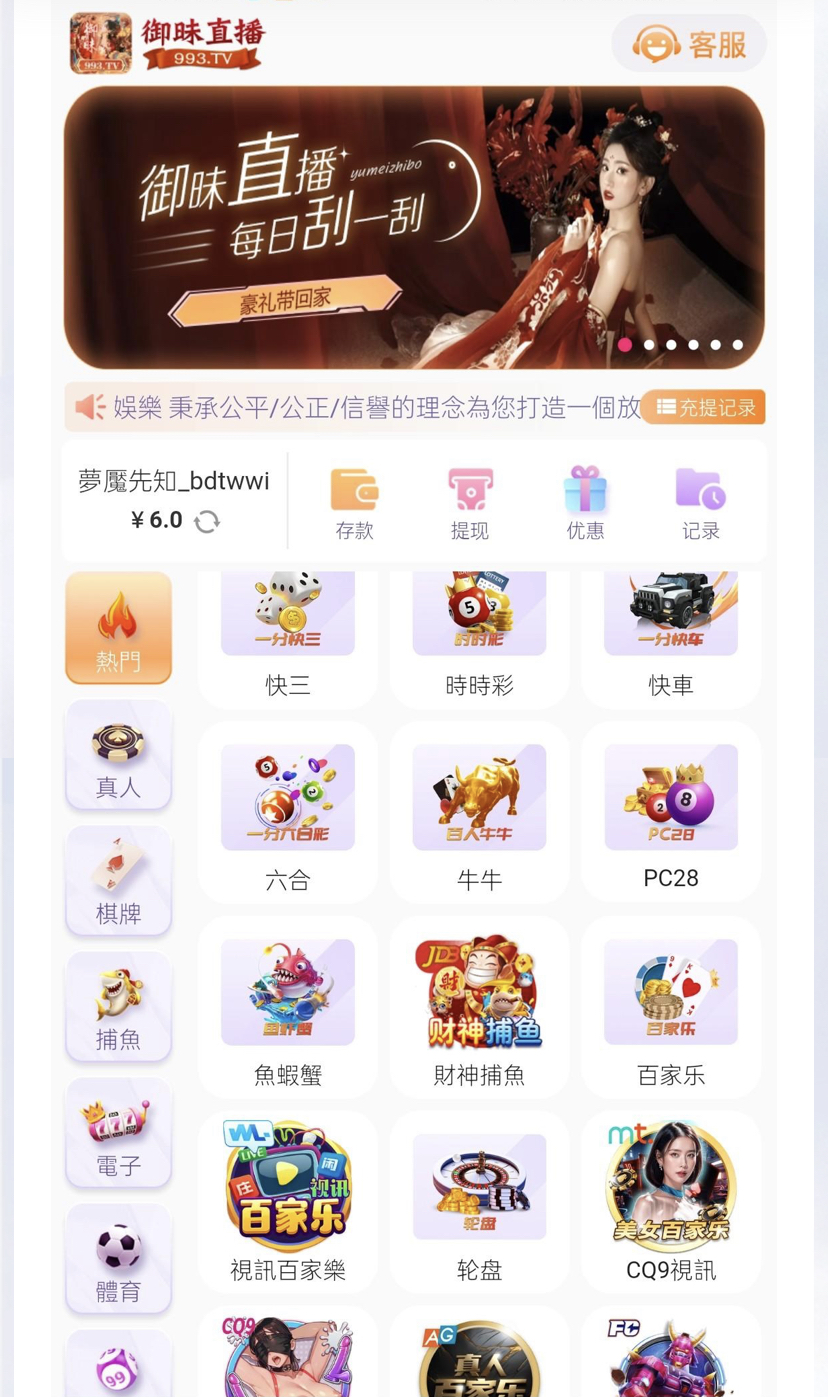Screen dimensions: 828x1397
Task: Switch to the 體育 category
Action: pos(118,1259)
